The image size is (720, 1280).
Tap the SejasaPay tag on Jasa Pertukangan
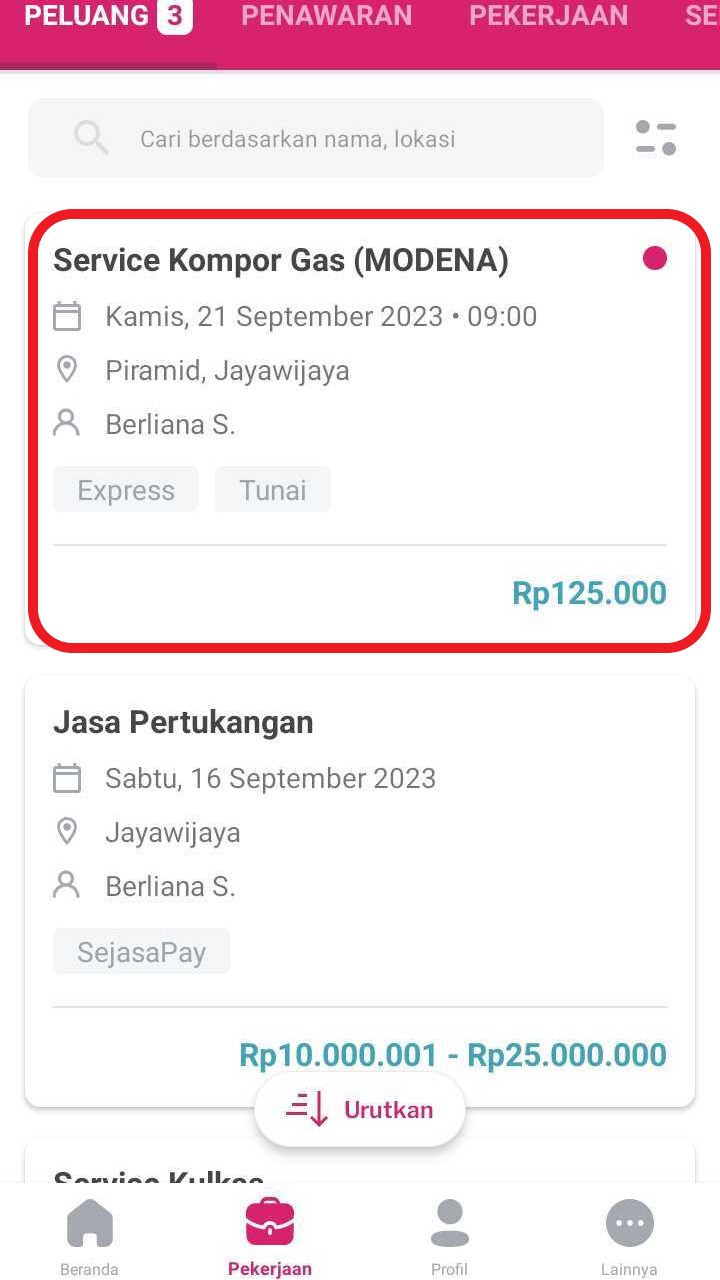141,950
